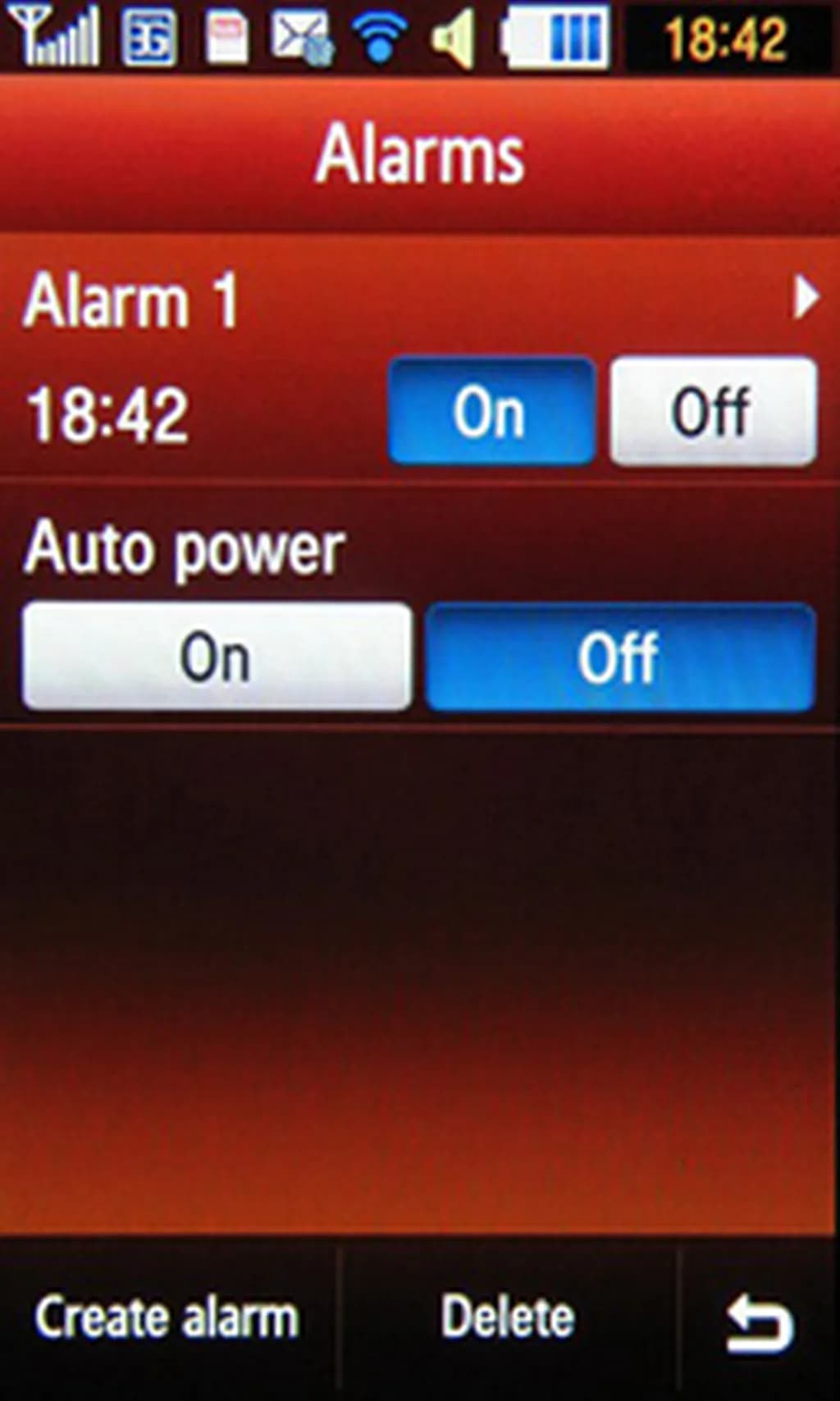Turn Alarm 1 on
The height and width of the screenshot is (1401, 840).
coord(491,411)
